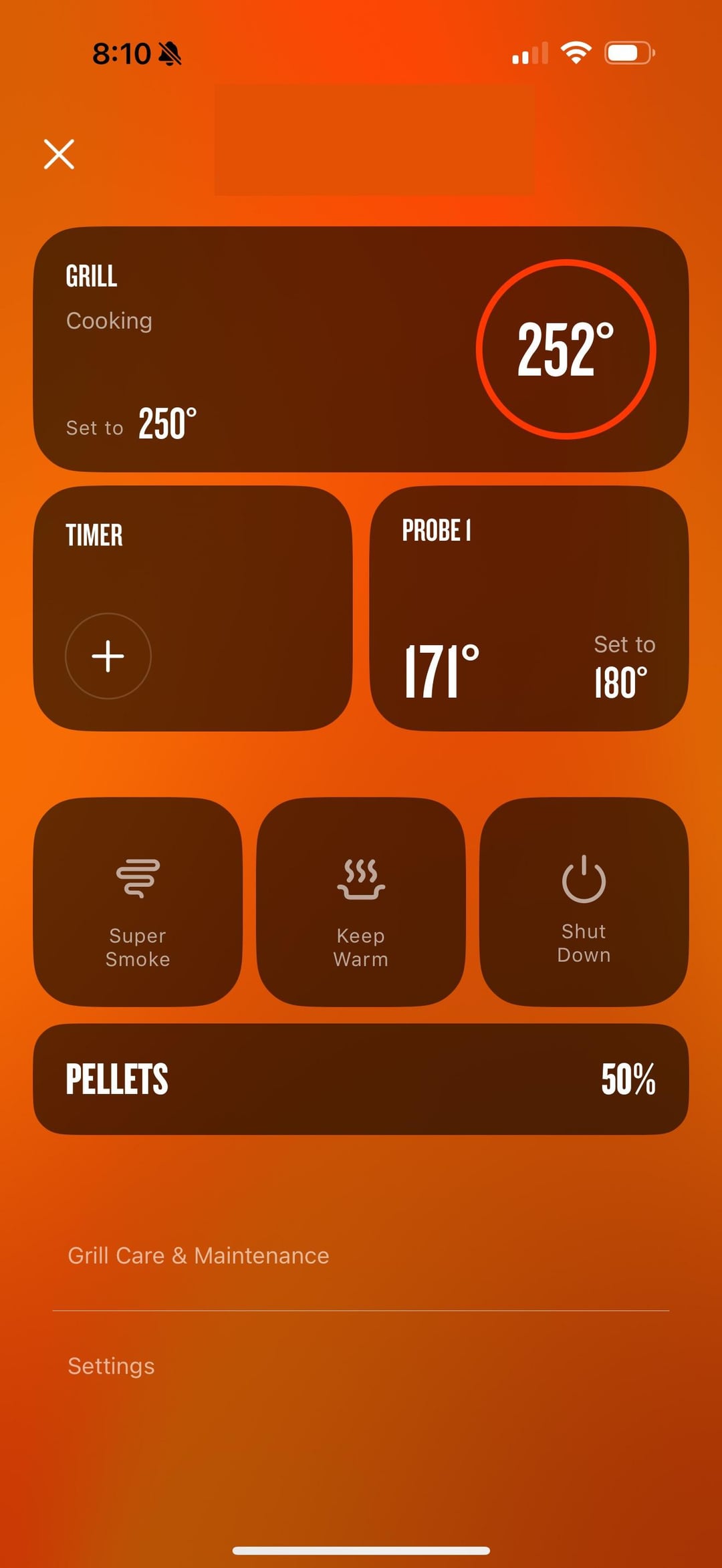View the Pellets level details
The width and height of the screenshot is (722, 1568).
click(x=361, y=1079)
